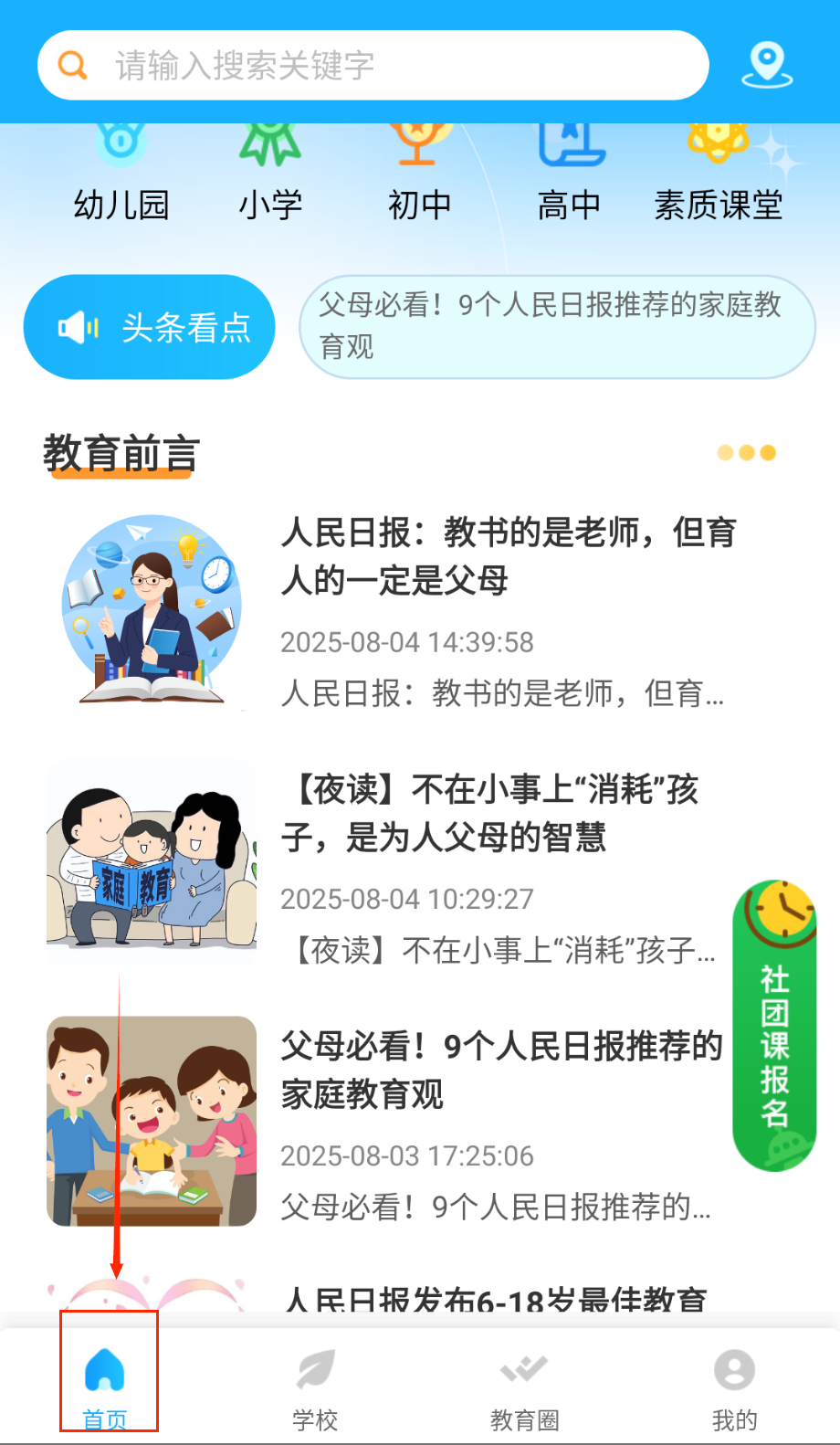This screenshot has width=840, height=1445.
Task: Switch to the 首页 tab
Action: coord(105,1385)
